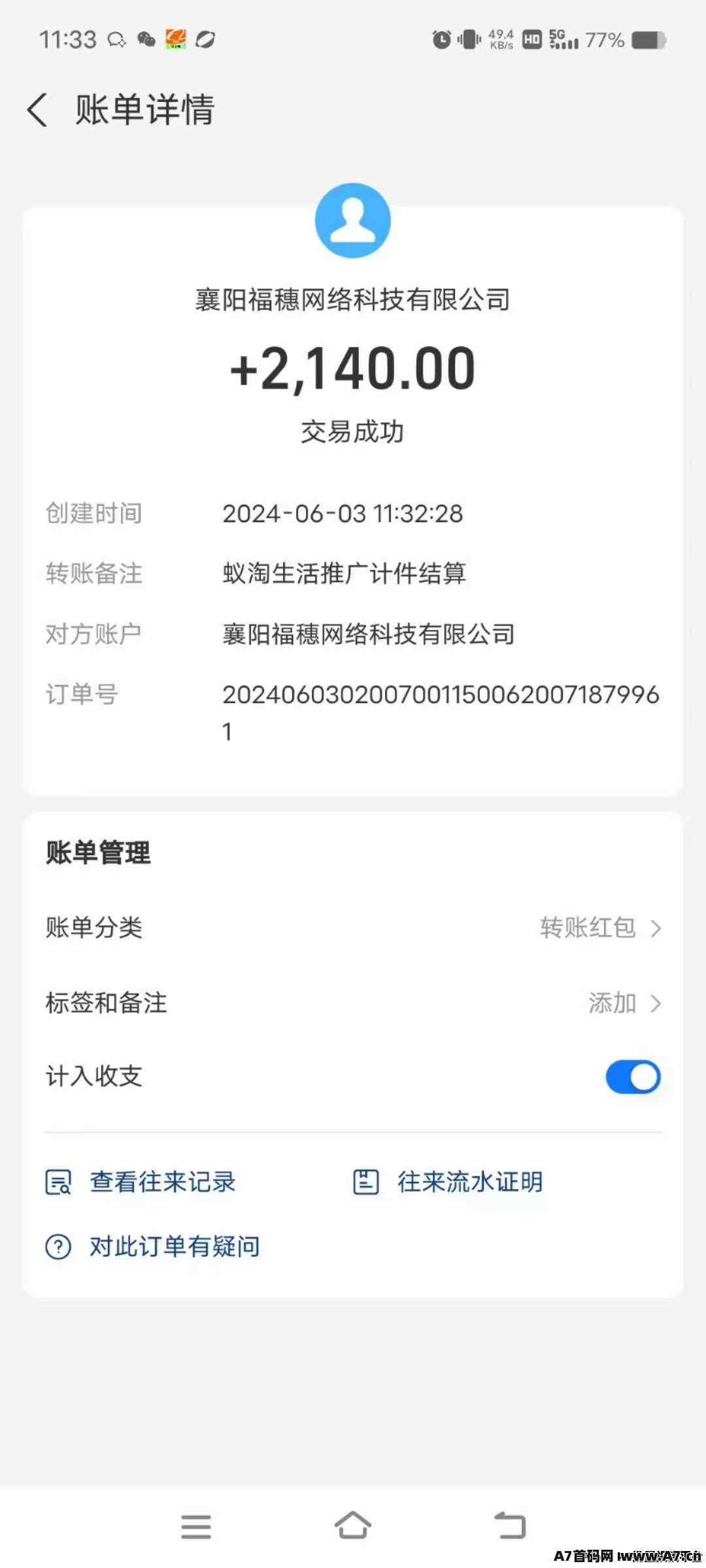This screenshot has height=1568, width=706.
Task: Go to system home screen
Action: tap(353, 1526)
